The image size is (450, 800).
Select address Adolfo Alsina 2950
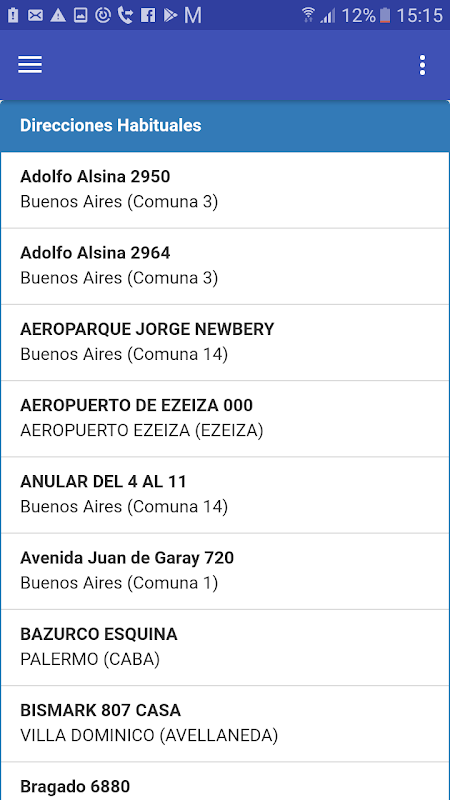(225, 190)
